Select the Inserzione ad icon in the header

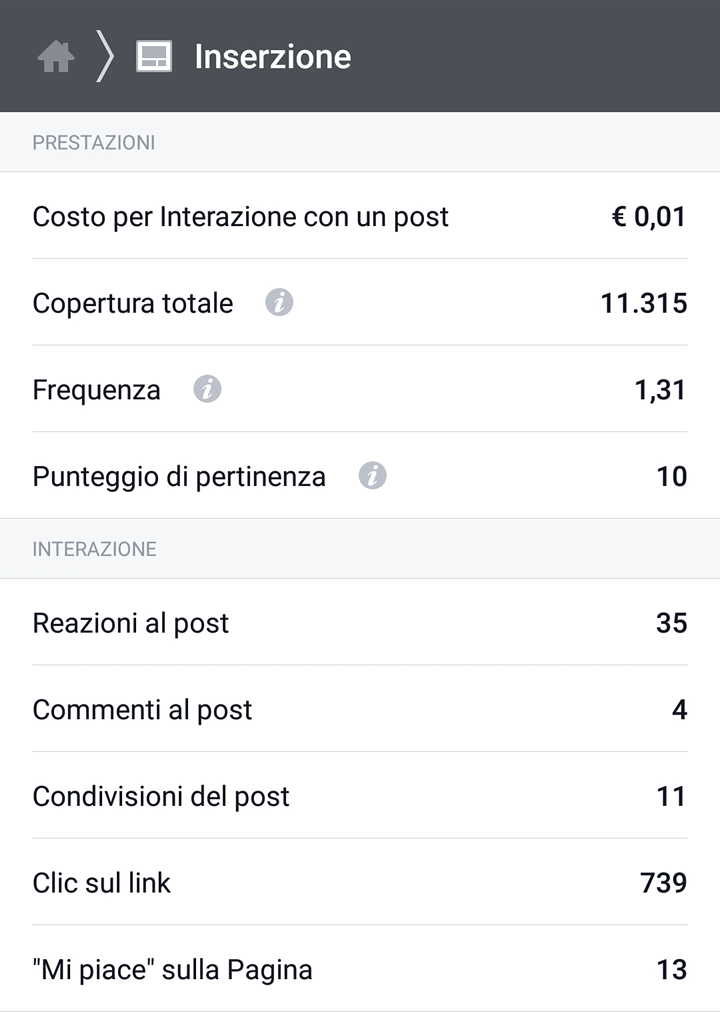pyautogui.click(x=150, y=55)
